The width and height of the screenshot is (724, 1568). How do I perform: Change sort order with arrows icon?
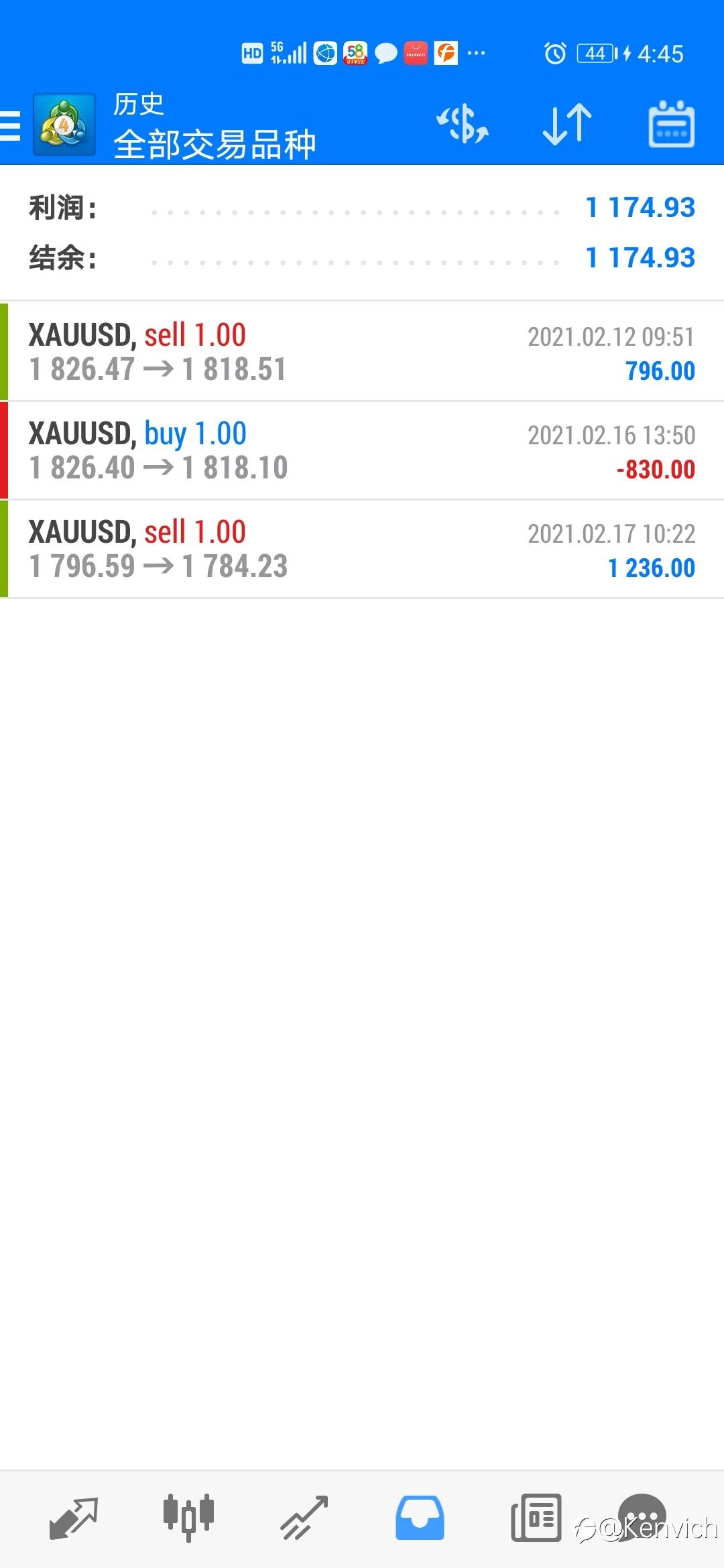click(x=567, y=124)
